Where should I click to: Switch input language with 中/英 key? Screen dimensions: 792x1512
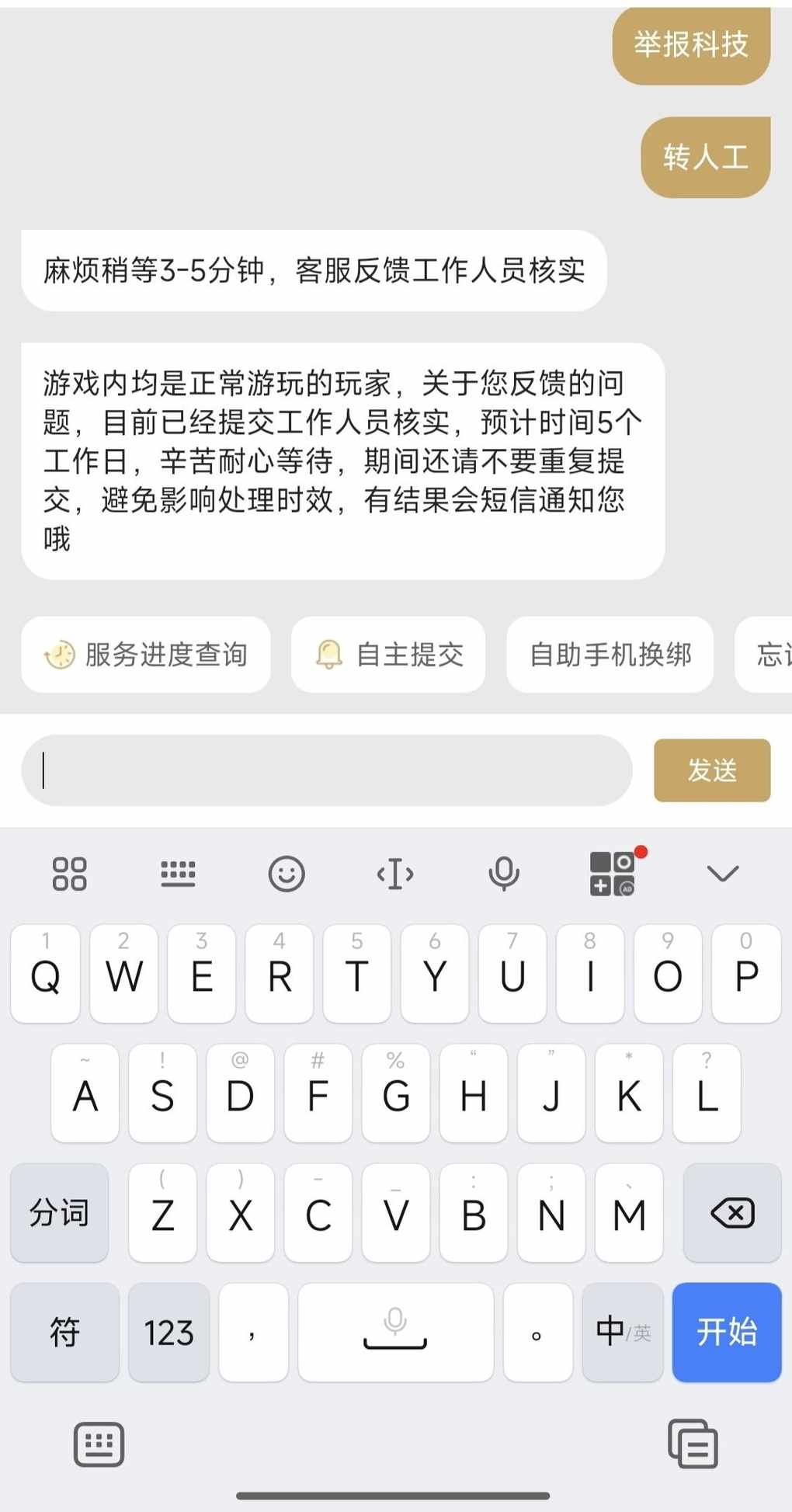click(x=623, y=1332)
